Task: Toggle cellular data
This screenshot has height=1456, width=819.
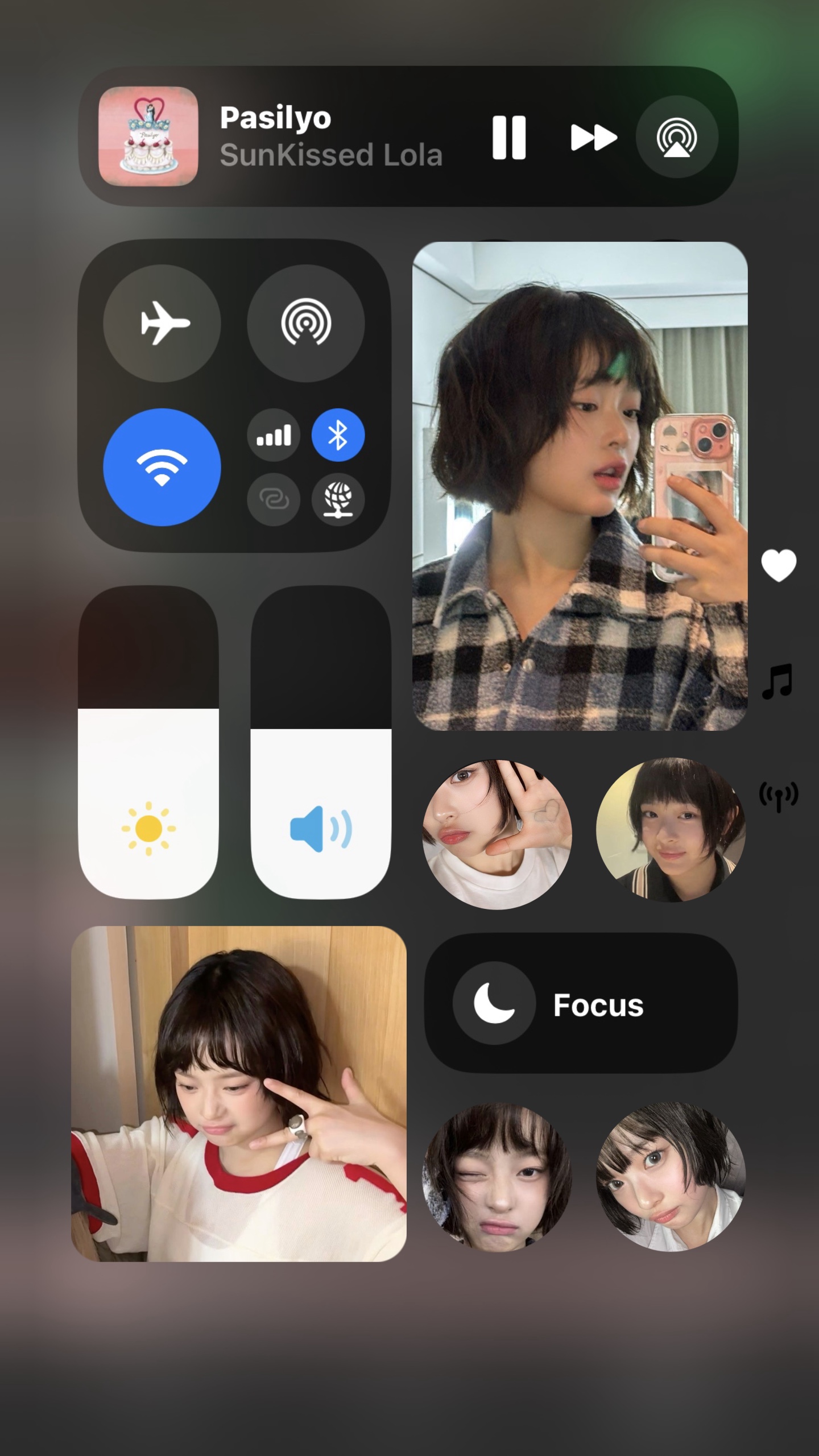Action: [x=274, y=435]
